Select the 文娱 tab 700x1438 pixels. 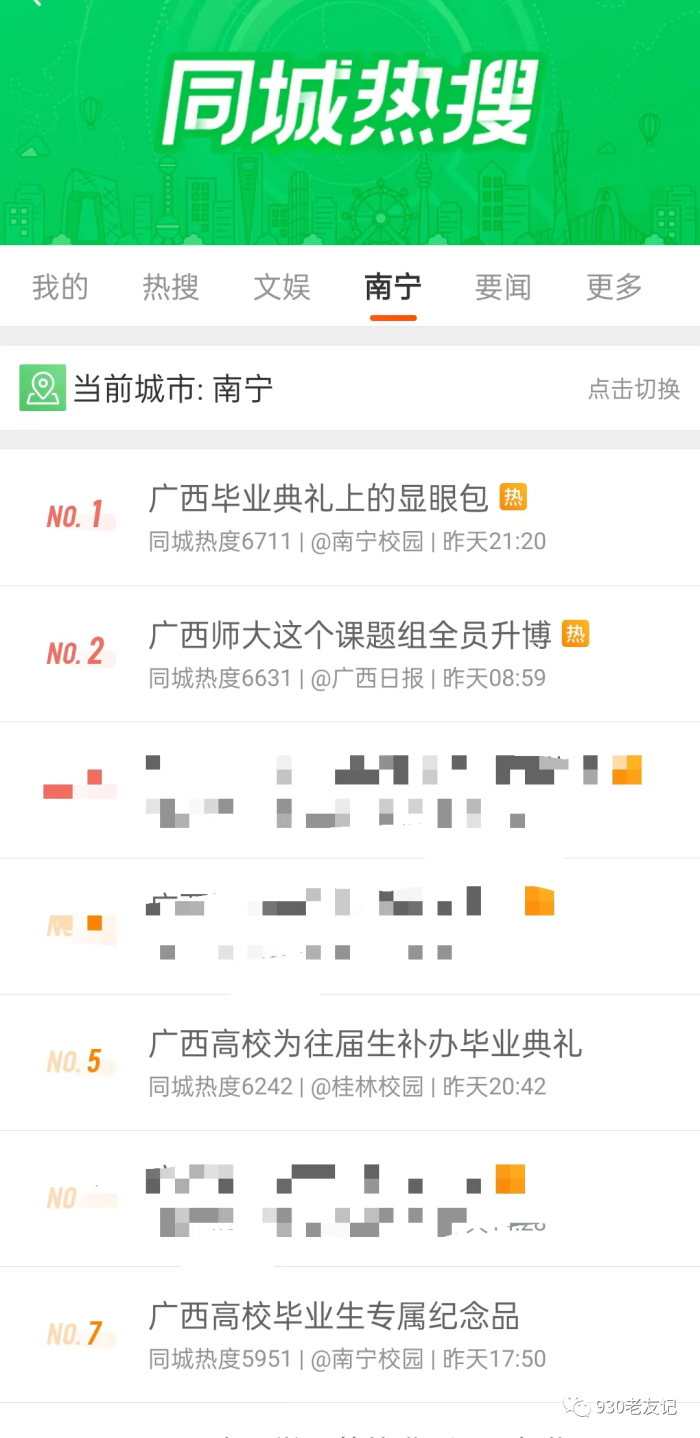[x=282, y=288]
